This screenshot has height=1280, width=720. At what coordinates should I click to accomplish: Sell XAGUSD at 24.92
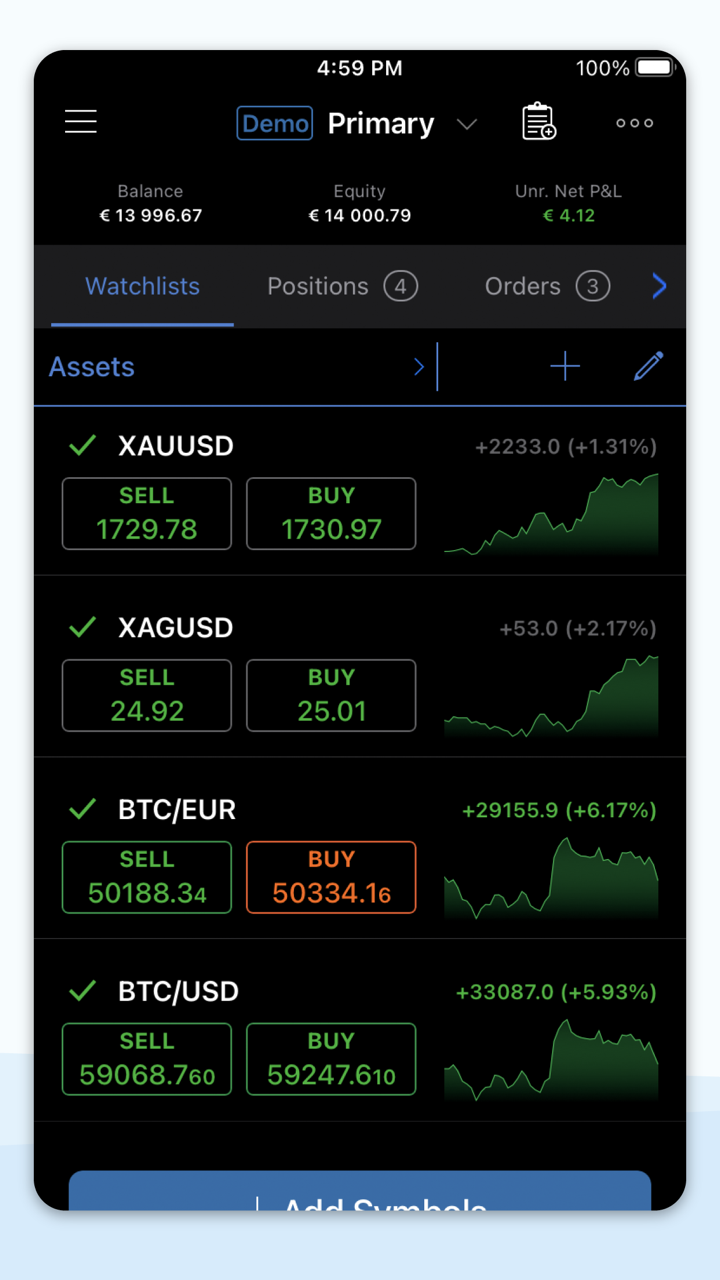[x=147, y=696]
